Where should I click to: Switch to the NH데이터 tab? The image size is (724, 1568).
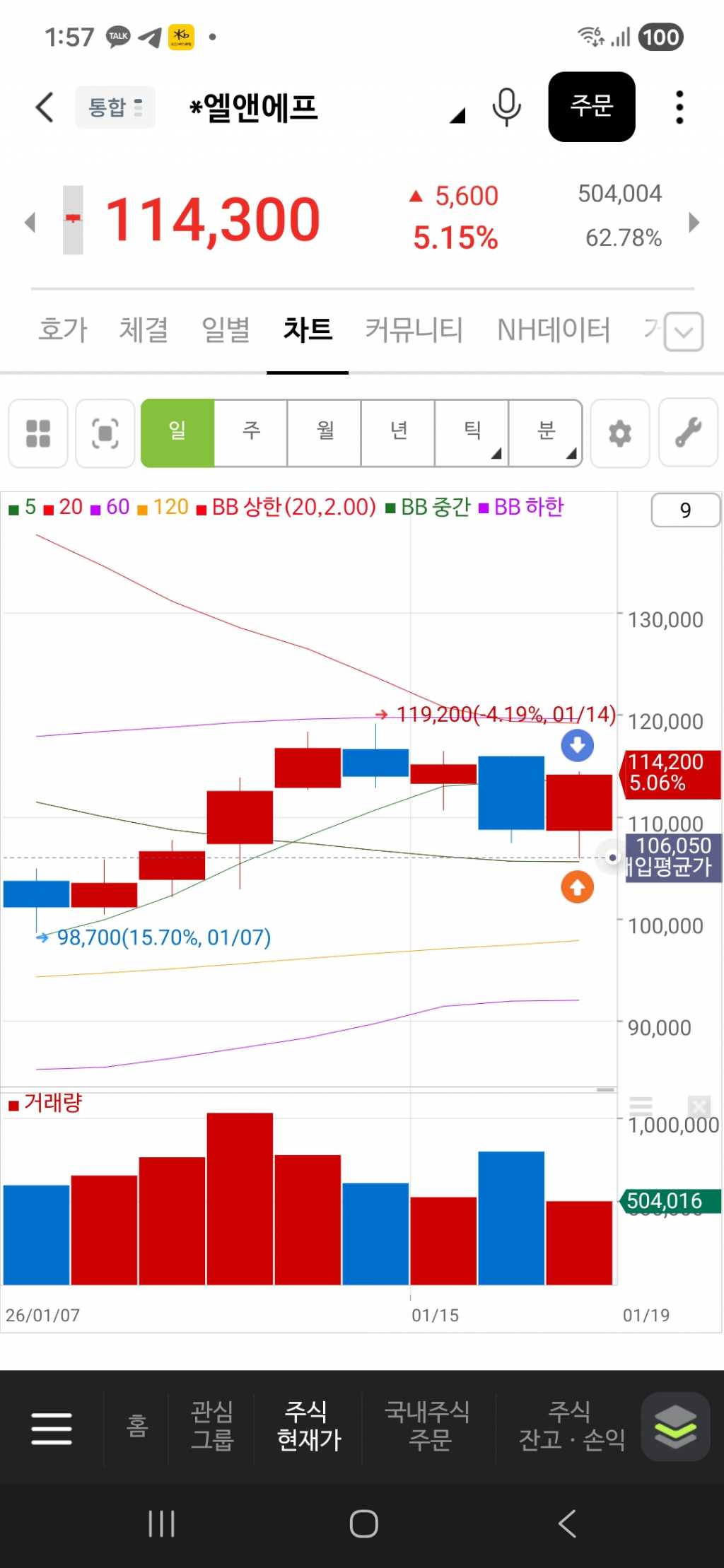click(554, 329)
